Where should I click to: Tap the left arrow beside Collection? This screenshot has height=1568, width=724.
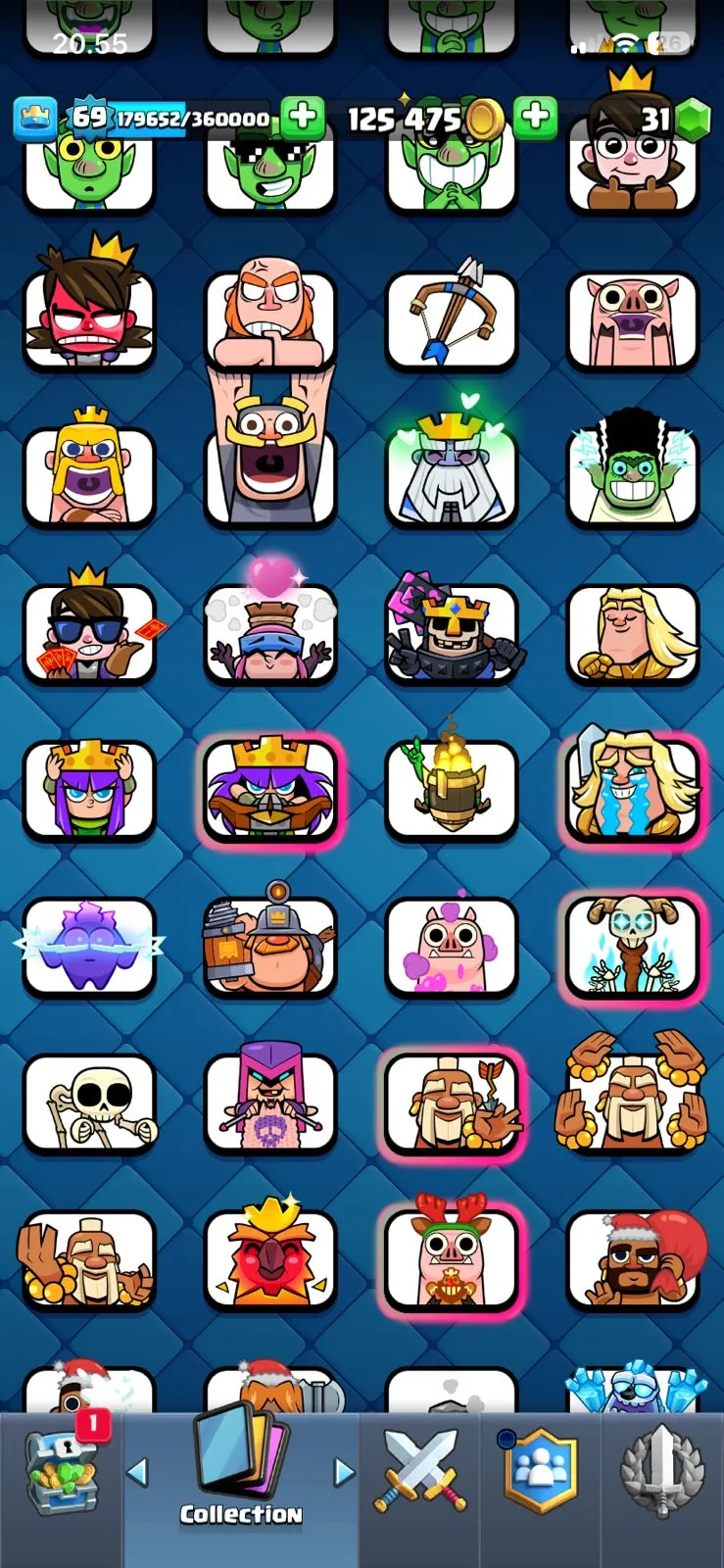point(138,1472)
